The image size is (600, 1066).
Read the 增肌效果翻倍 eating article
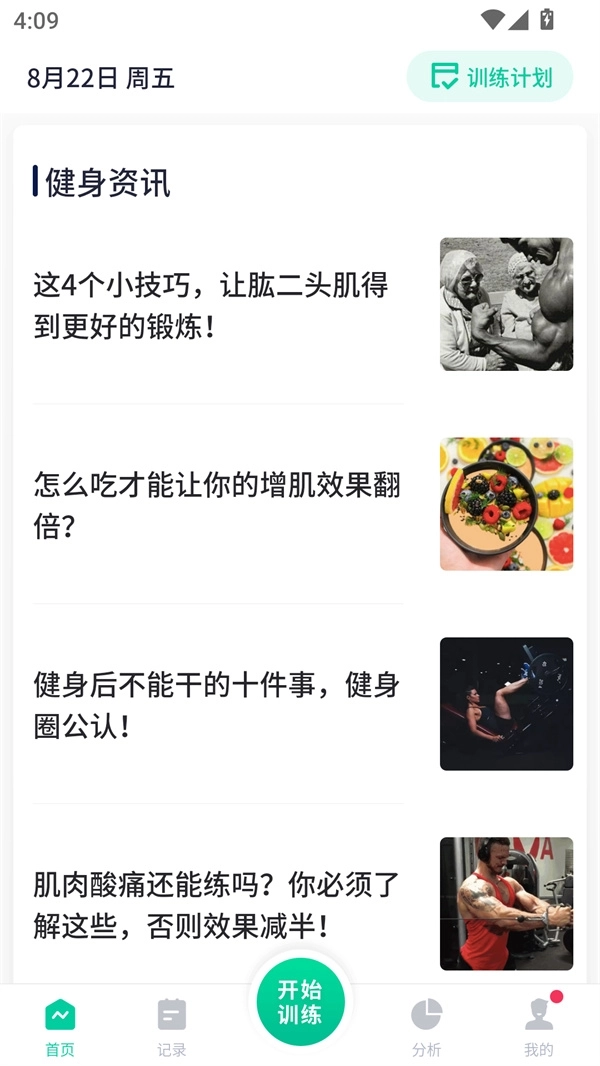pos(217,505)
